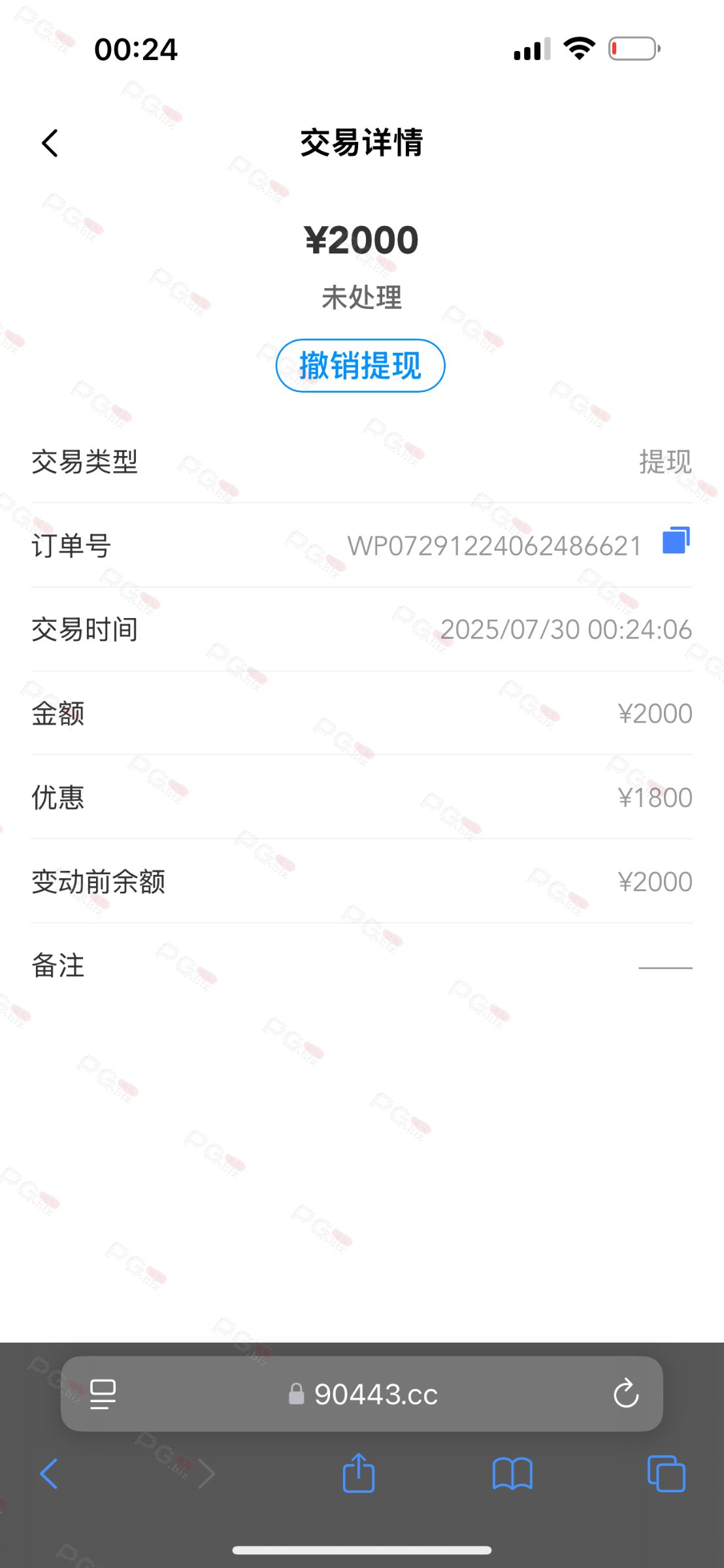Open the Safari share sheet
Screen dimensions: 724x1568
359,1473
